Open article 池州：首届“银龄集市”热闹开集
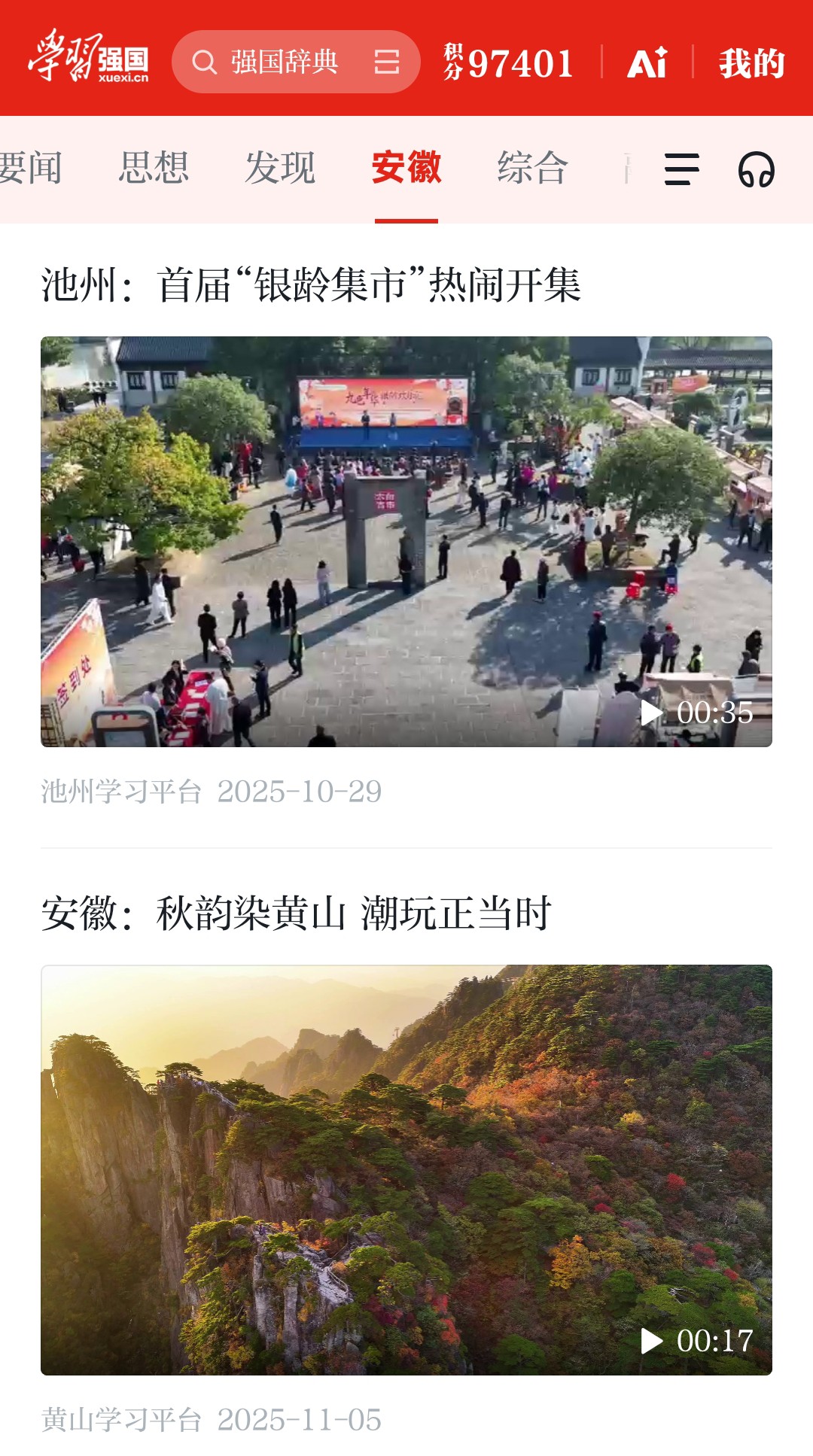The image size is (813, 1456). pos(310,285)
